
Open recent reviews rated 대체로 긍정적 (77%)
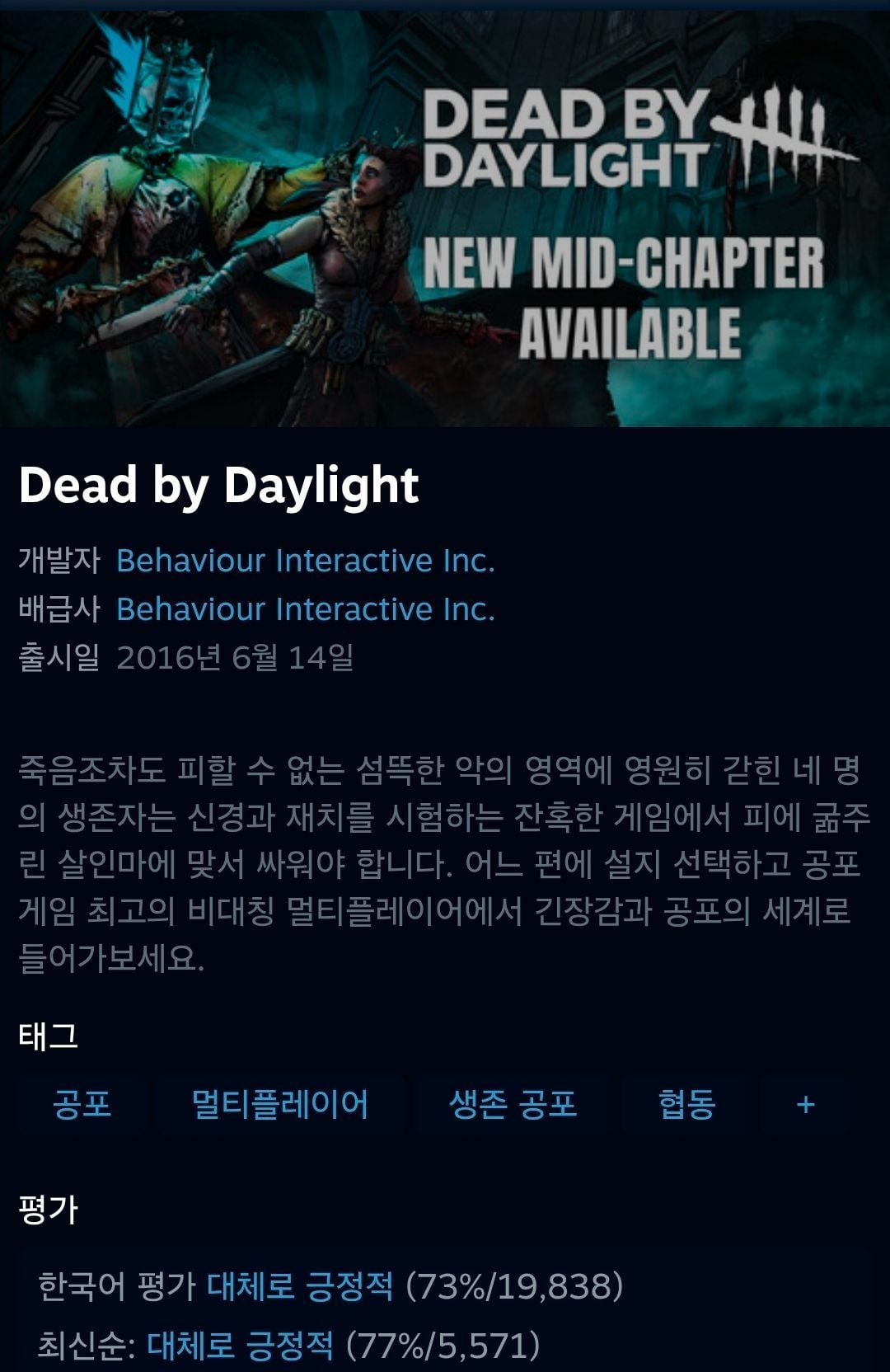tap(241, 1345)
